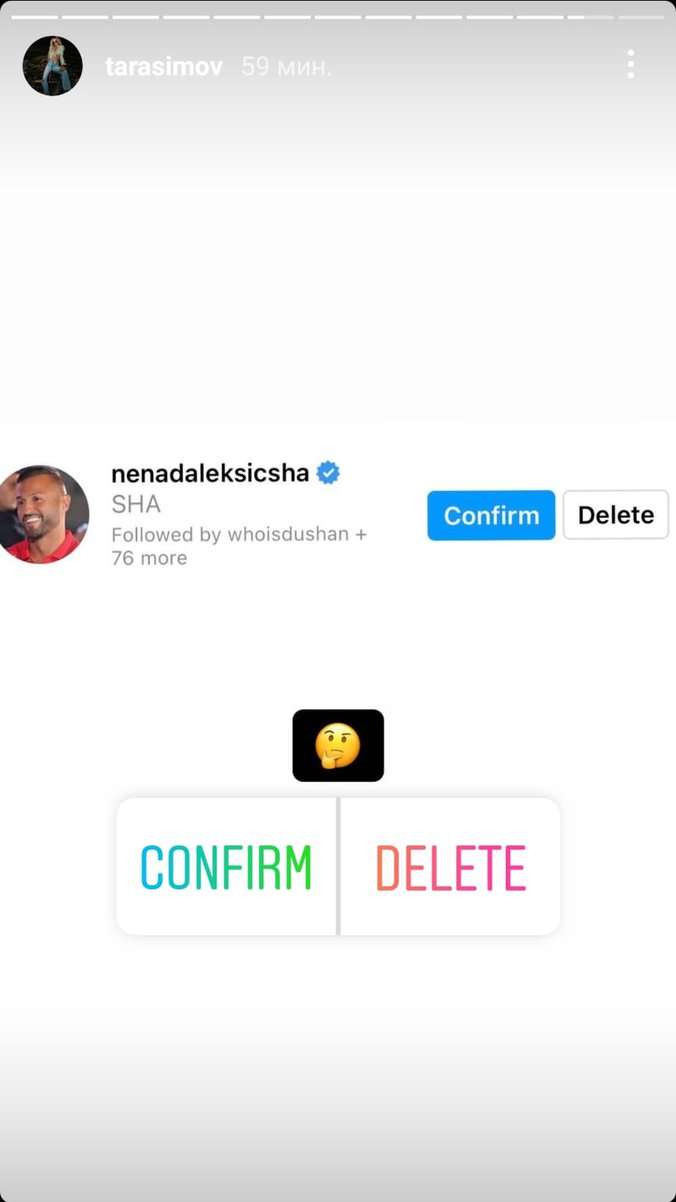This screenshot has width=676, height=1202.
Task: Open tarasimov's profile picture
Action: pyautogui.click(x=52, y=66)
